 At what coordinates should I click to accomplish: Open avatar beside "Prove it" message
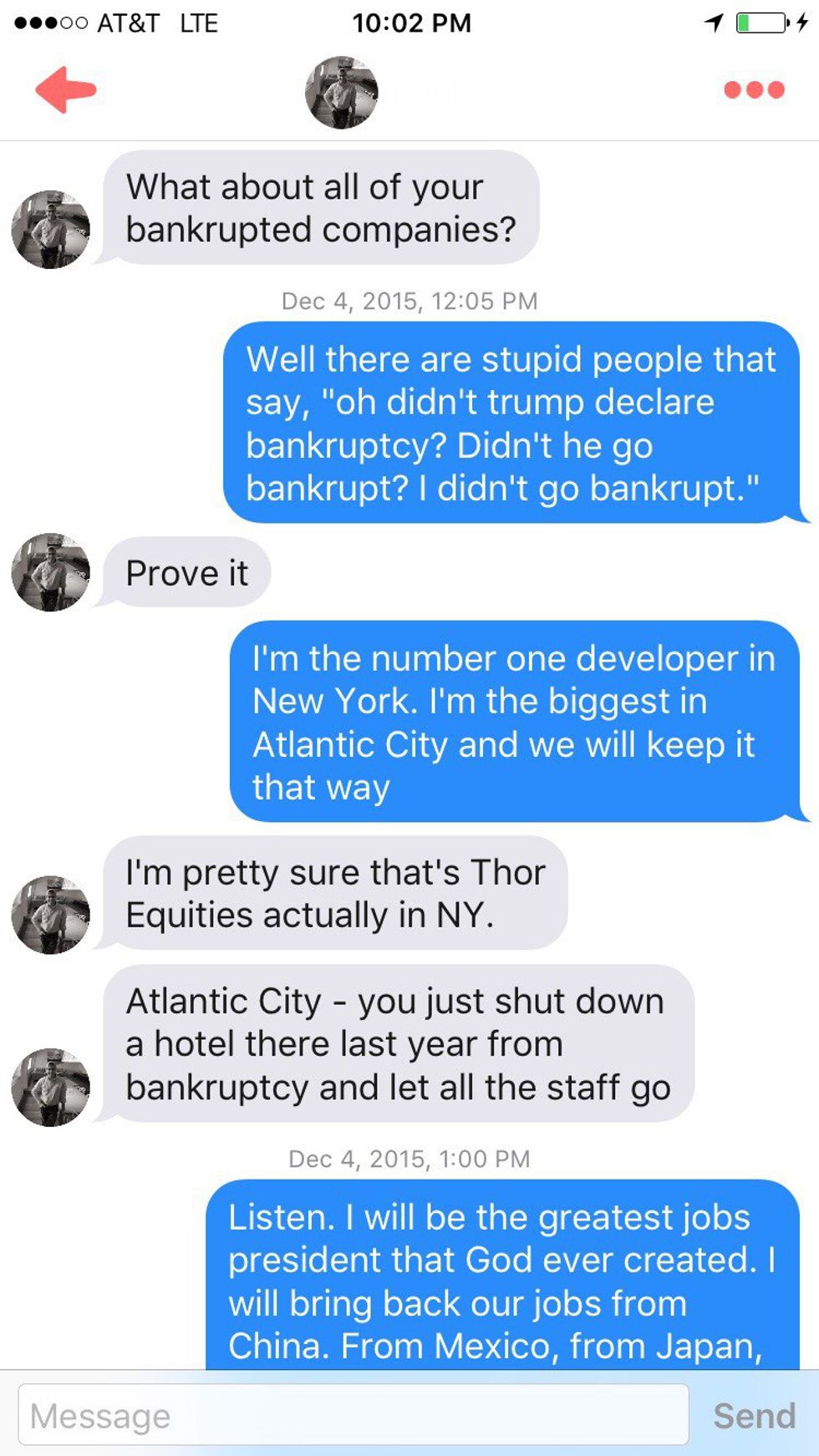tap(50, 572)
